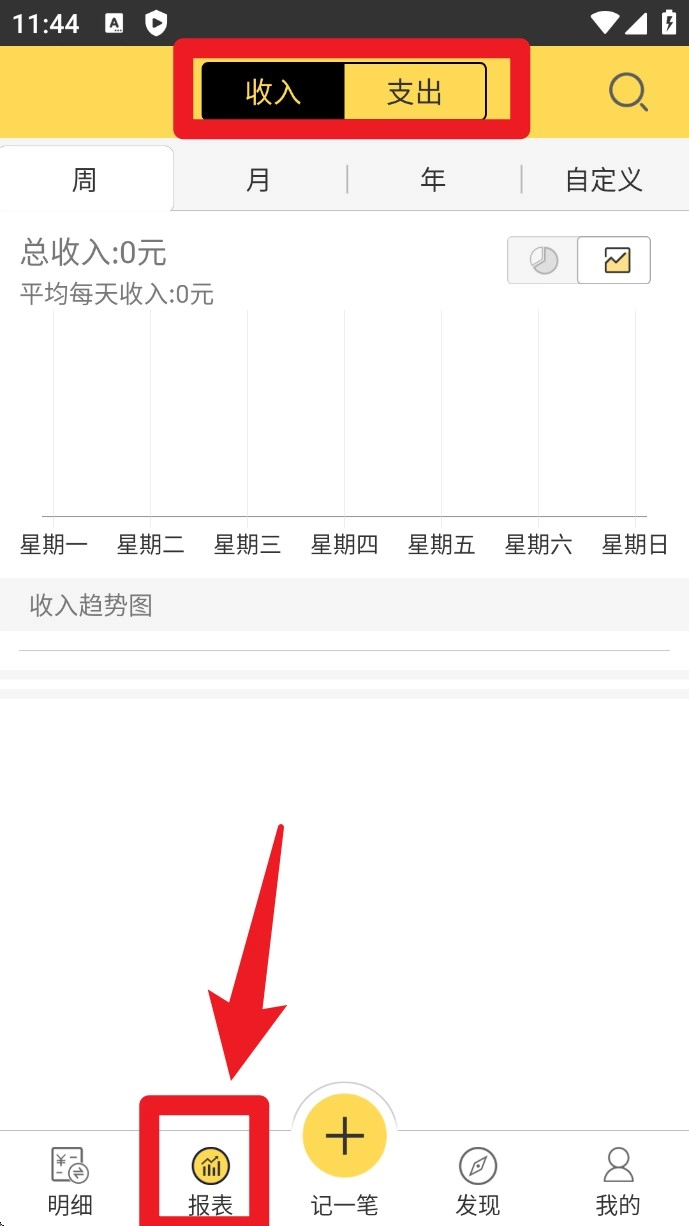
Task: Open the 报表 tab
Action: point(210,1180)
